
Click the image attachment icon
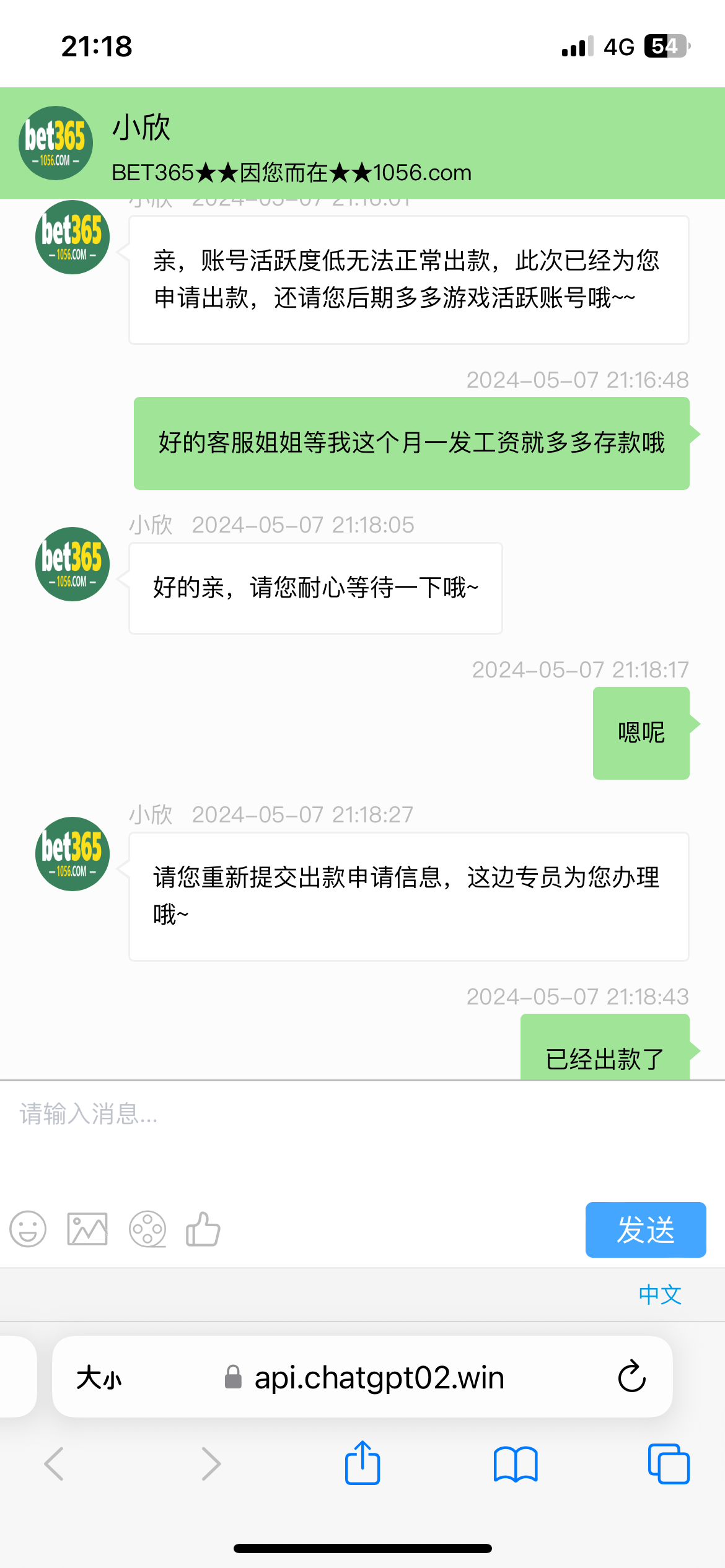pos(87,1230)
